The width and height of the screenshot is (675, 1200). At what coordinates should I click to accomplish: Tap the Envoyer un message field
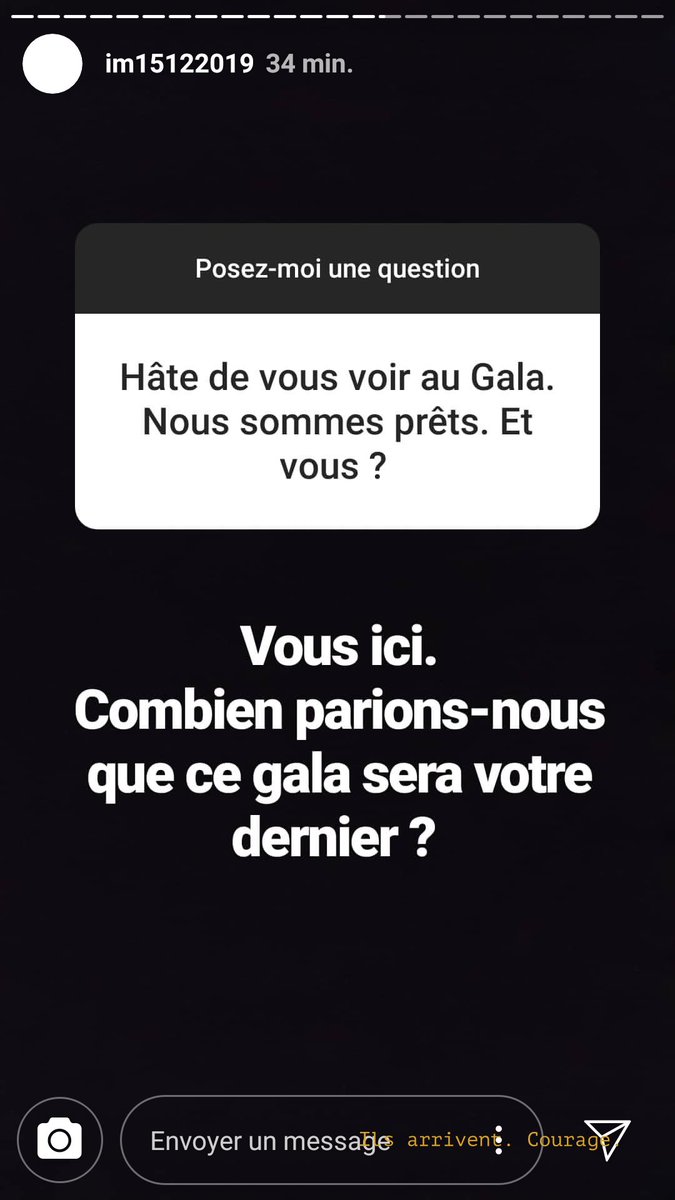(x=331, y=1141)
